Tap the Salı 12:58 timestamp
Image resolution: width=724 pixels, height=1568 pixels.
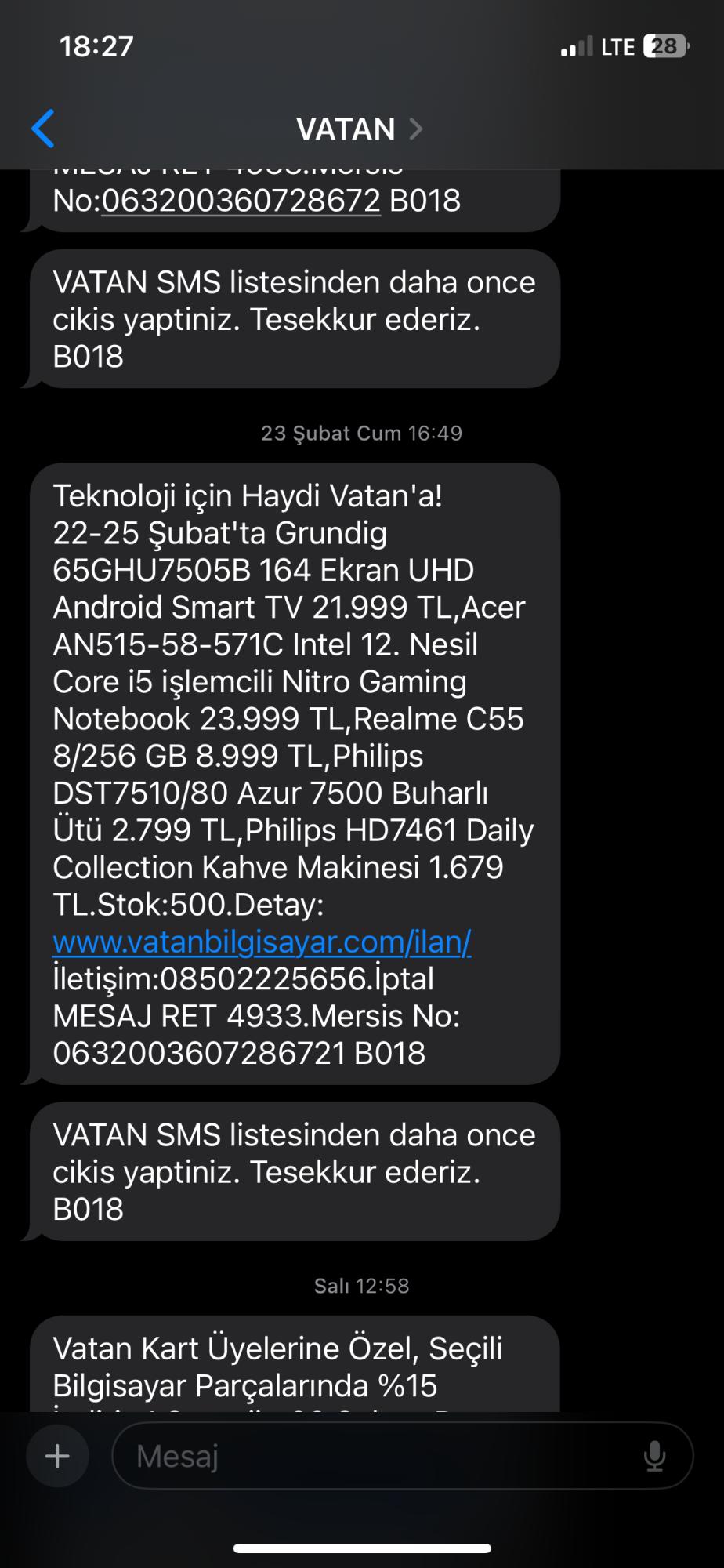[362, 1284]
